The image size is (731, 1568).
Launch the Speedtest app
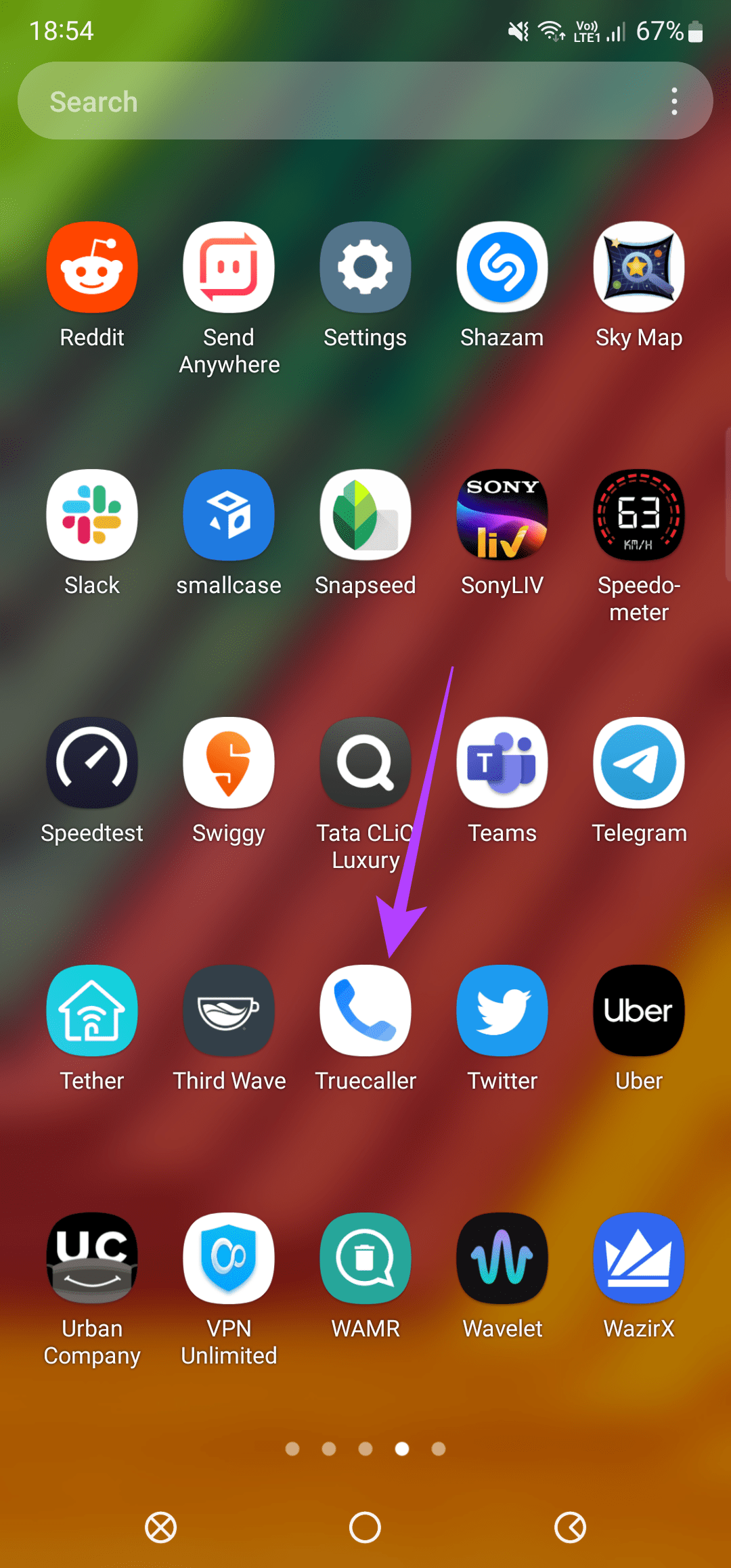pos(92,762)
